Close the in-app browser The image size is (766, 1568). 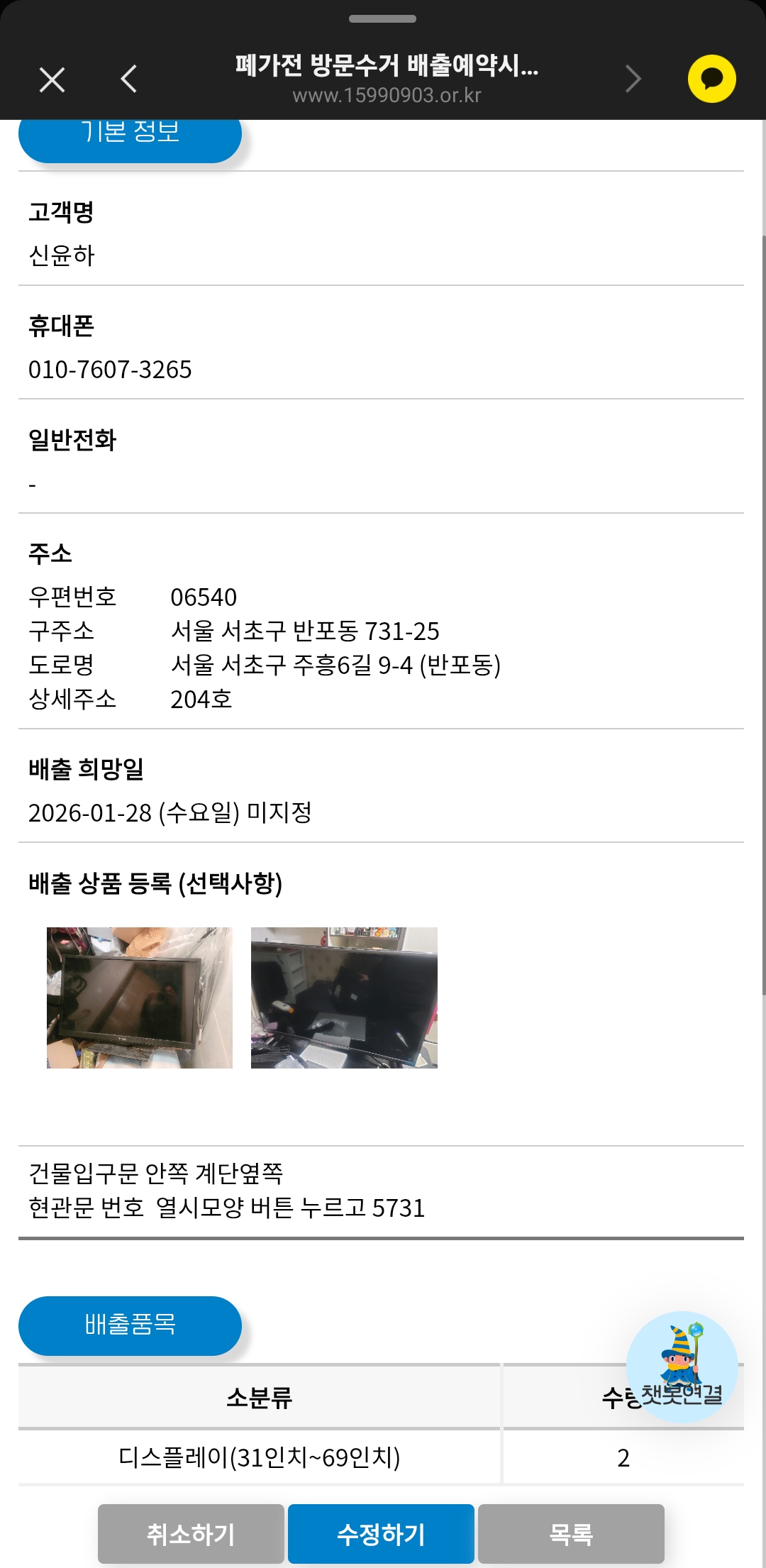(52, 79)
